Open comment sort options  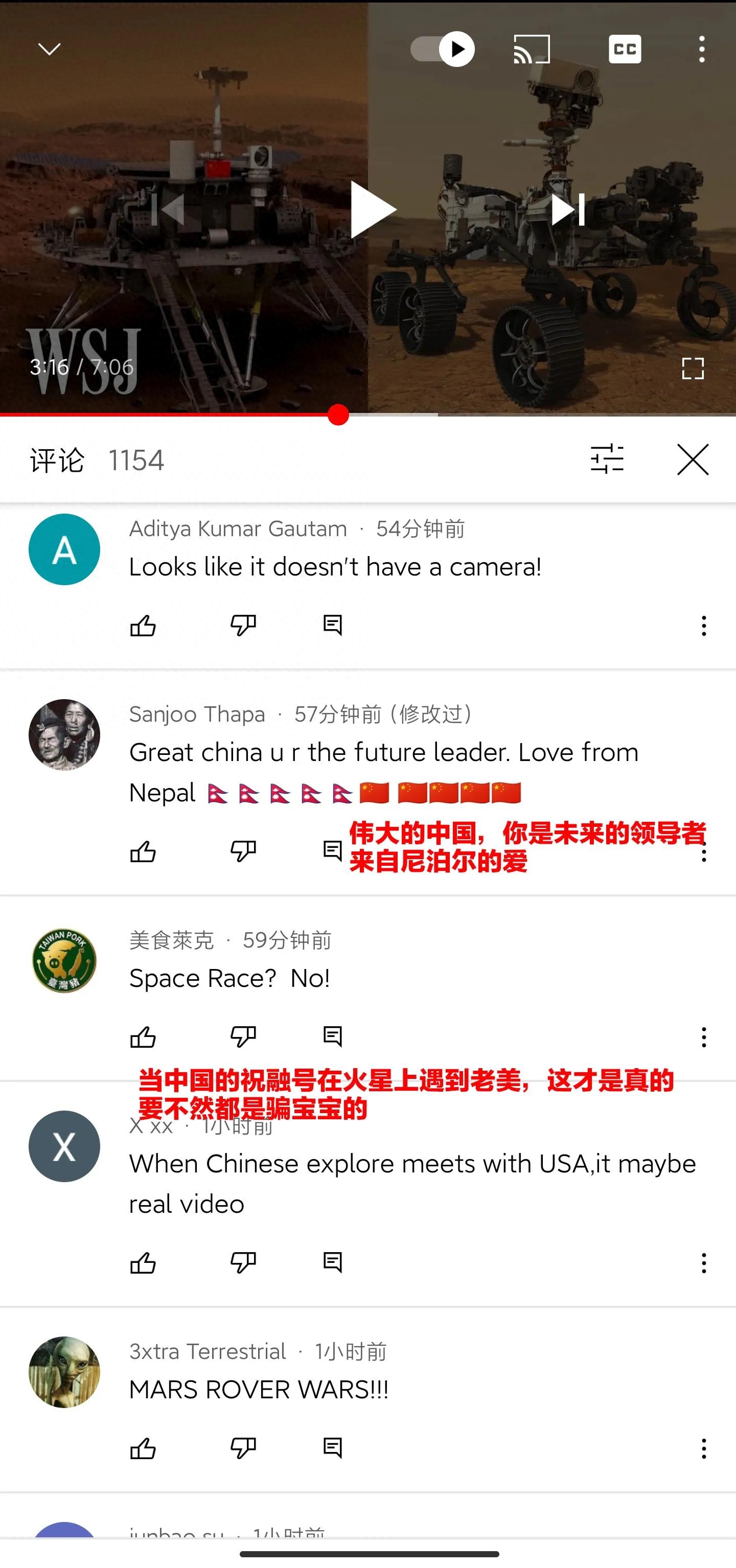pyautogui.click(x=607, y=459)
